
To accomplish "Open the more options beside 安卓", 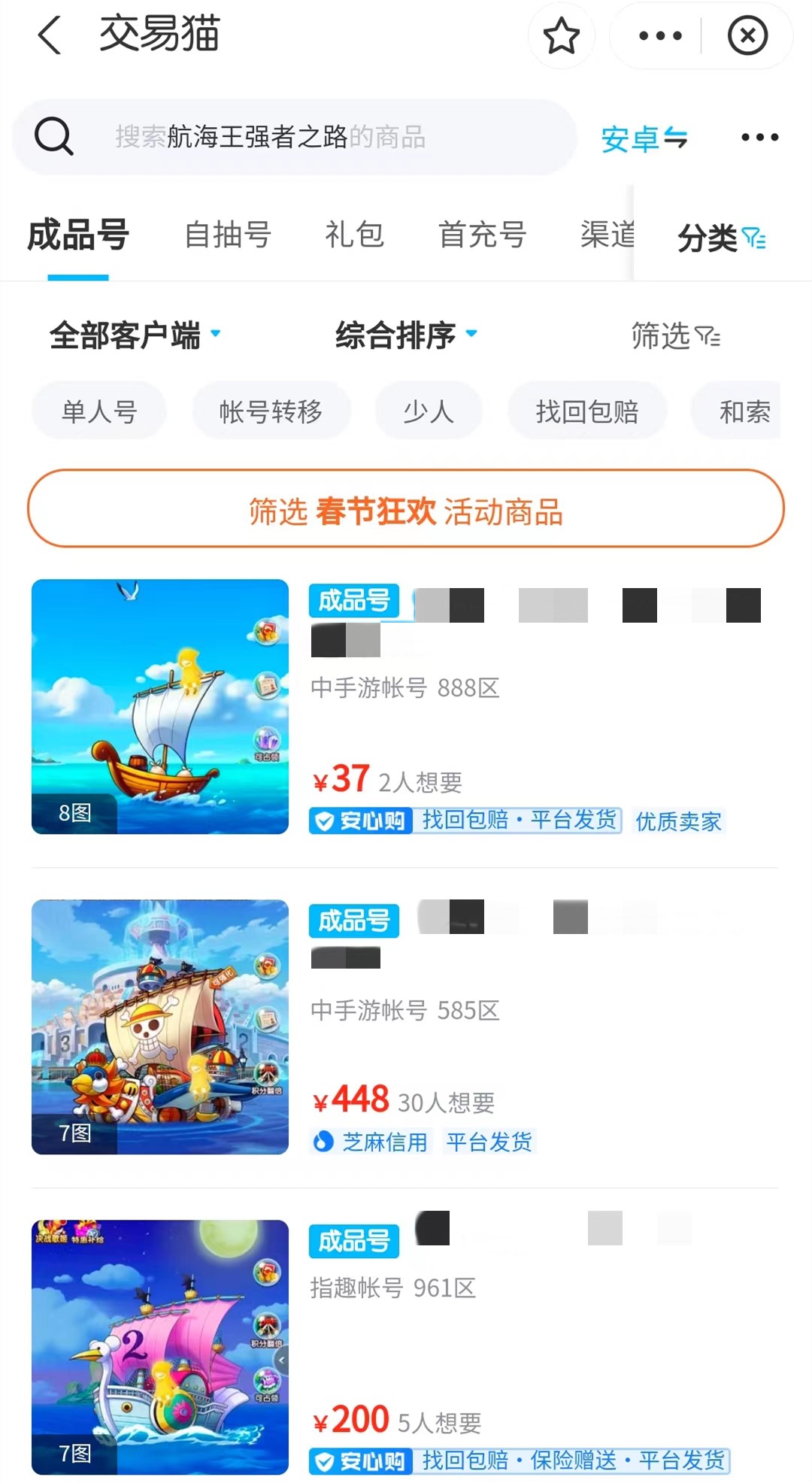I will [x=759, y=138].
